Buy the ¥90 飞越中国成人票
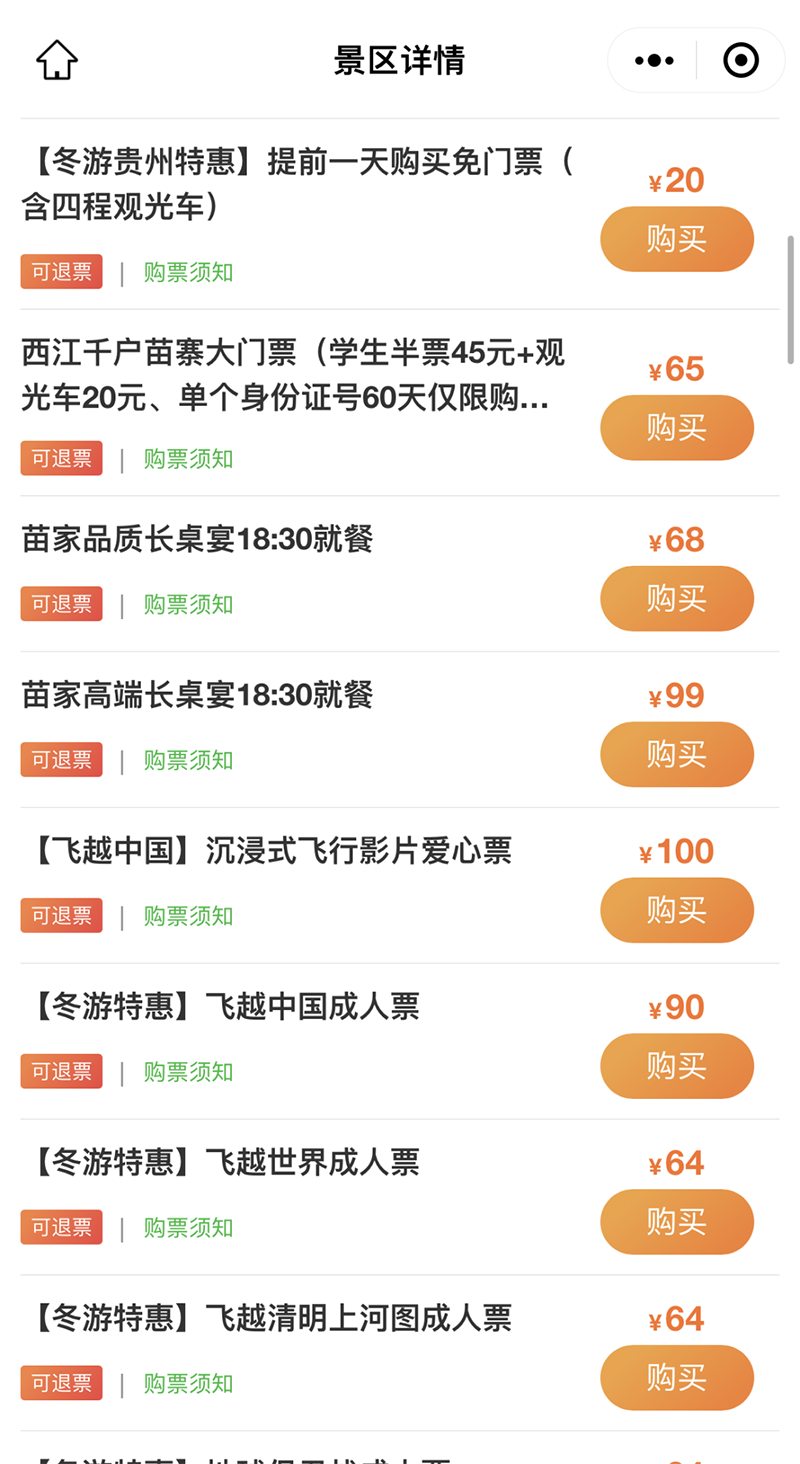The width and height of the screenshot is (800, 1464). point(677,1066)
